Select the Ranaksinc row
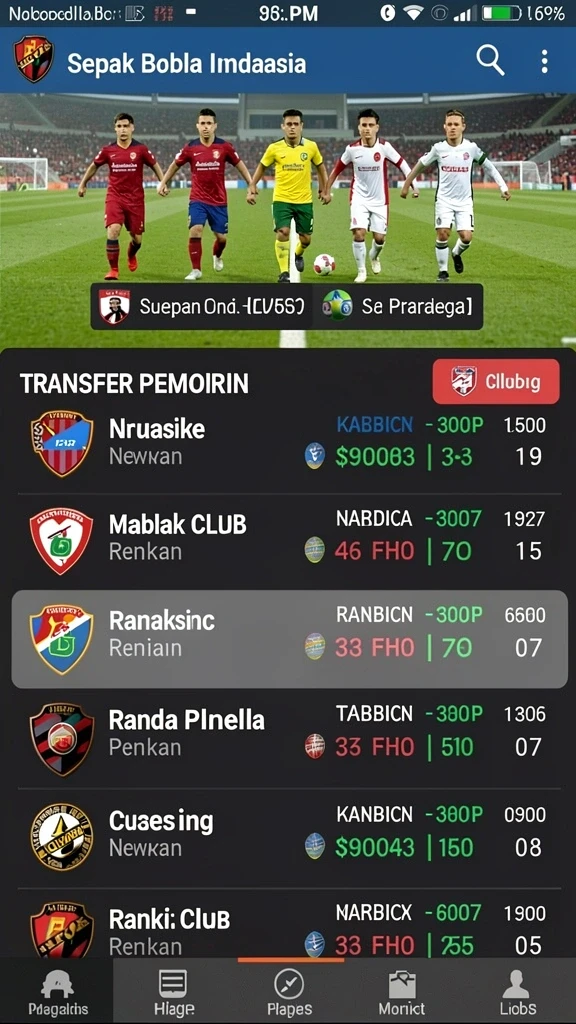 (289, 639)
